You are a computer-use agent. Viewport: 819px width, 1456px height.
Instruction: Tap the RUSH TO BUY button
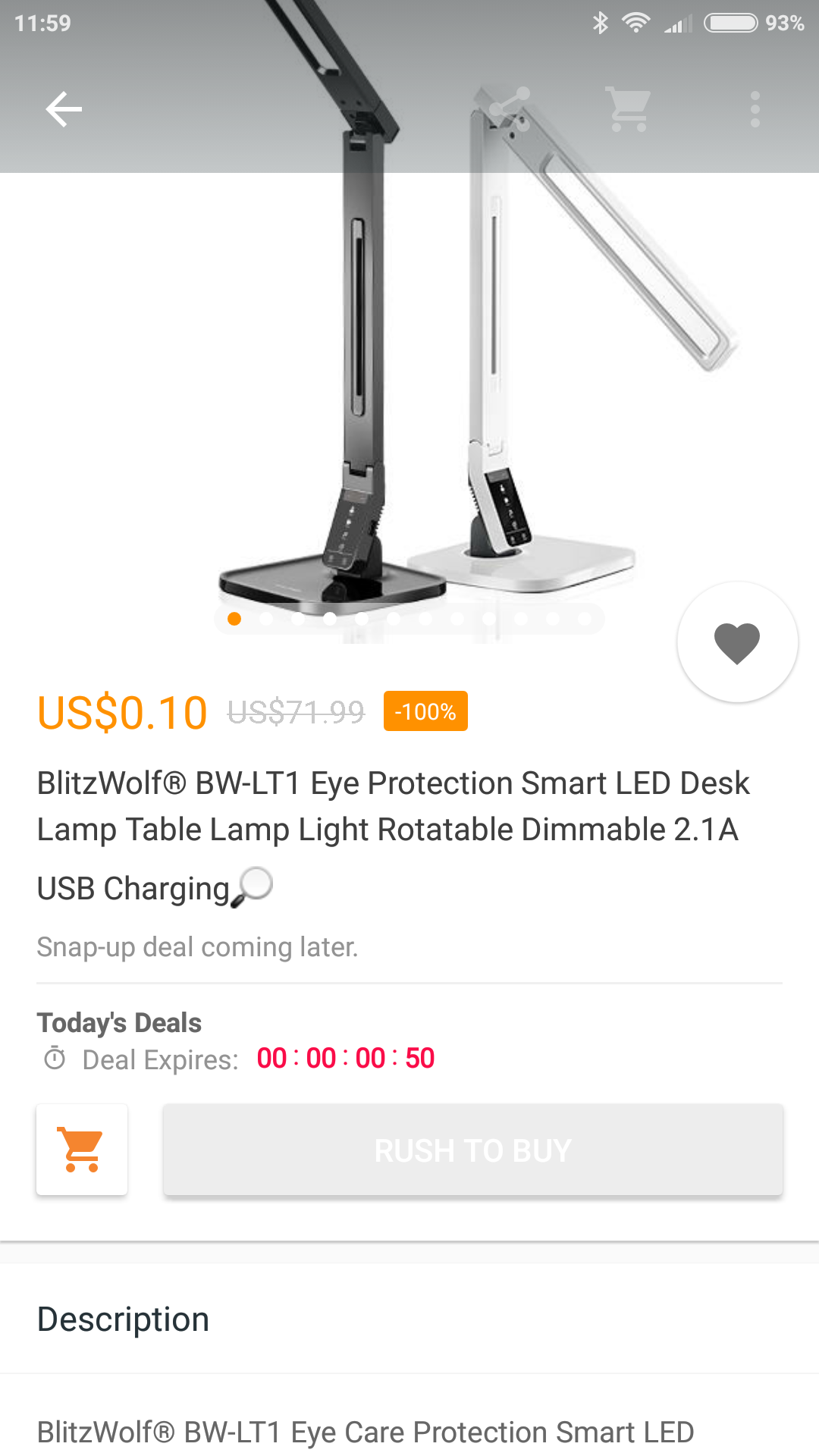click(472, 1150)
